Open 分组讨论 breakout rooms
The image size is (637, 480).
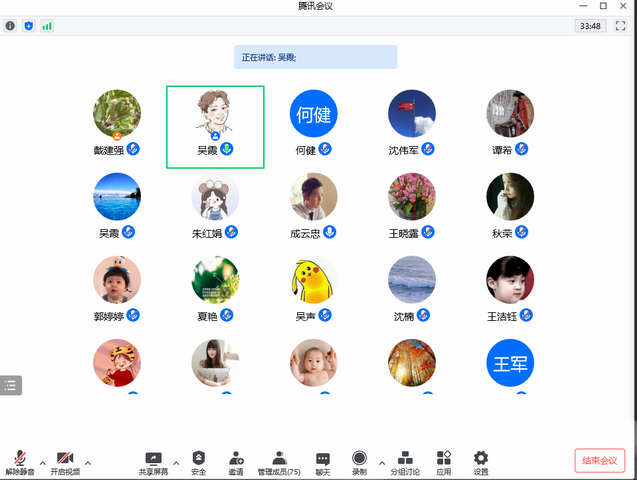[405, 461]
